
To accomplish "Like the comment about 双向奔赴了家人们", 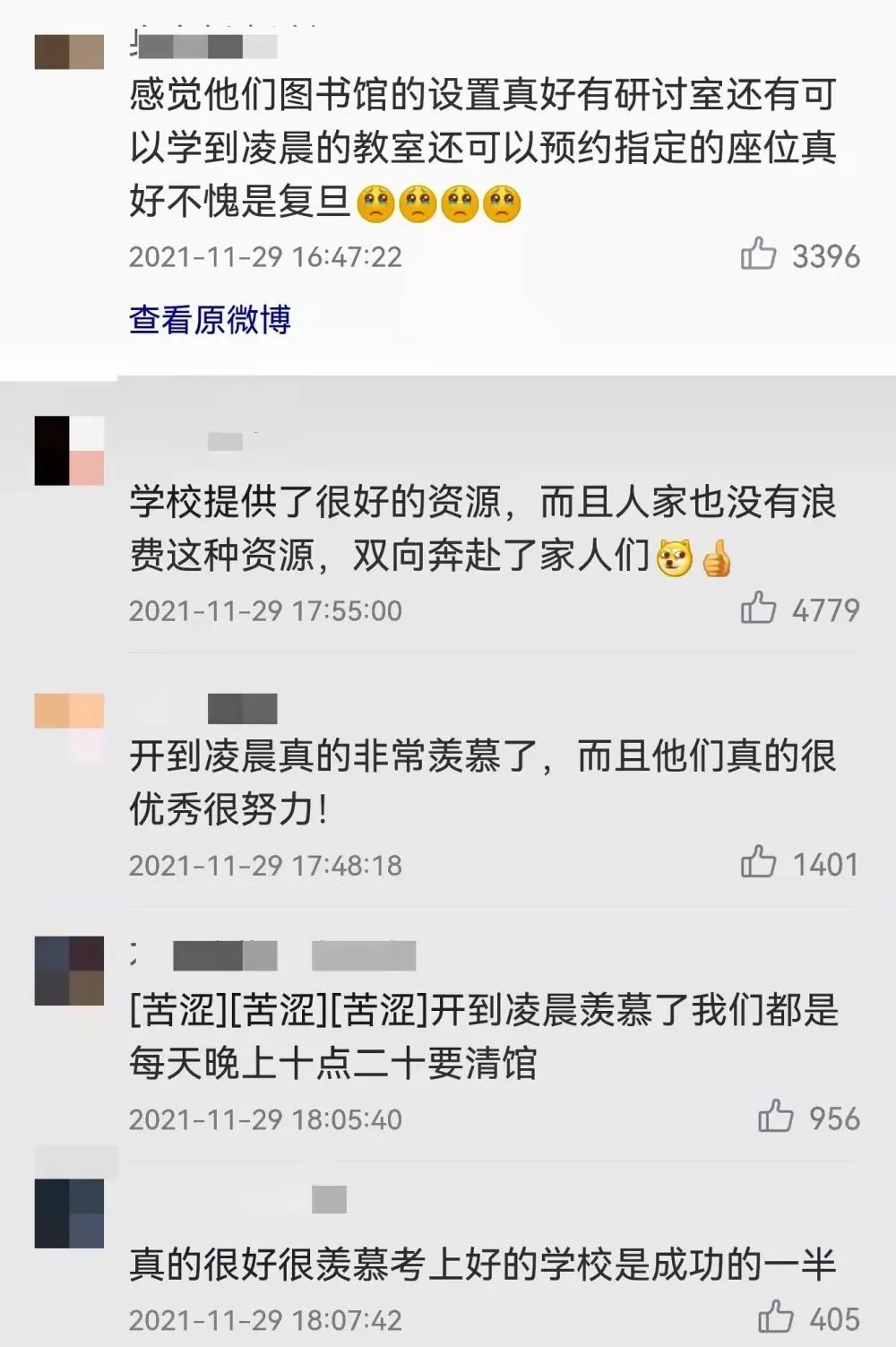I will (x=758, y=609).
